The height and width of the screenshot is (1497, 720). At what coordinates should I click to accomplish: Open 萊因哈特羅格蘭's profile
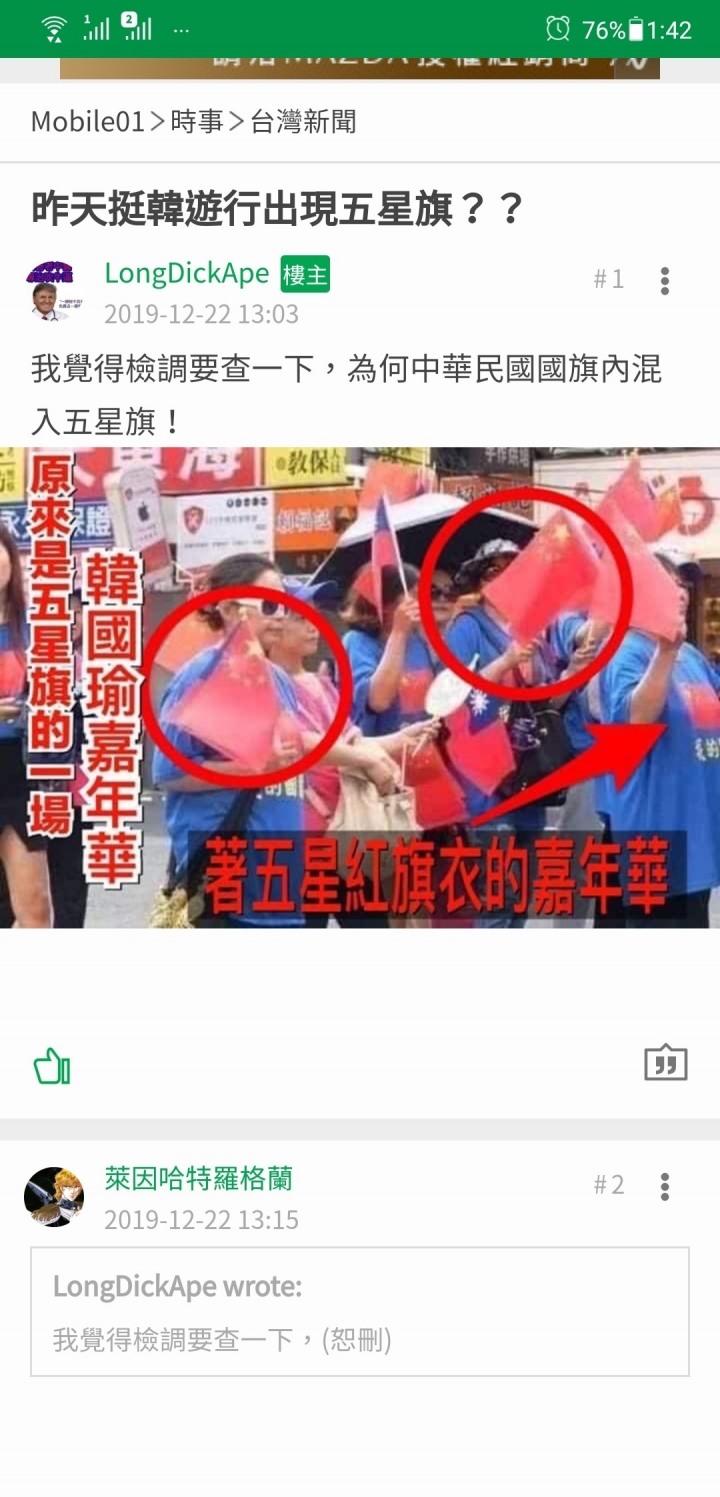198,1179
